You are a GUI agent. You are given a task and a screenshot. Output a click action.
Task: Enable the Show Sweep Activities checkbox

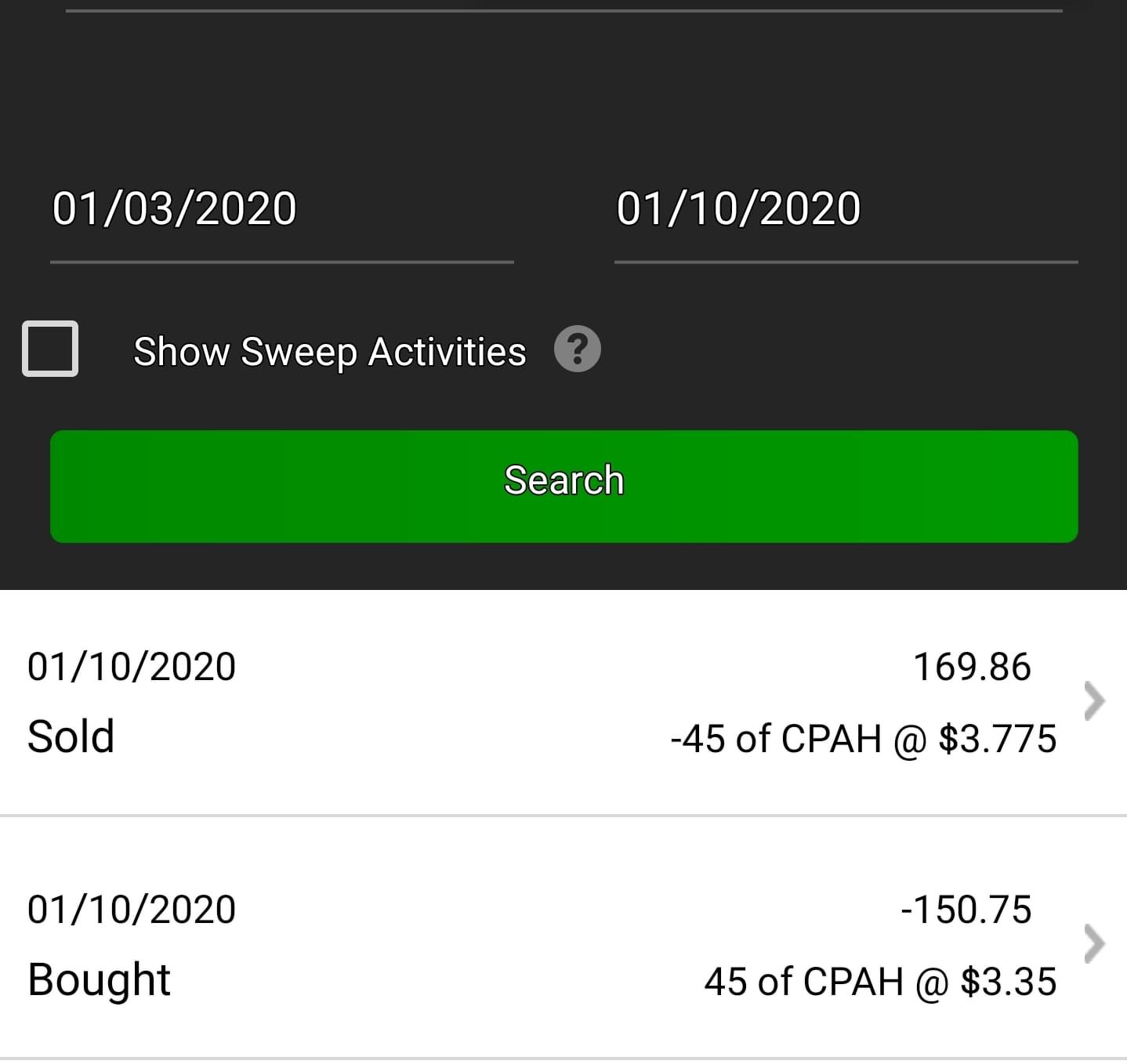50,349
